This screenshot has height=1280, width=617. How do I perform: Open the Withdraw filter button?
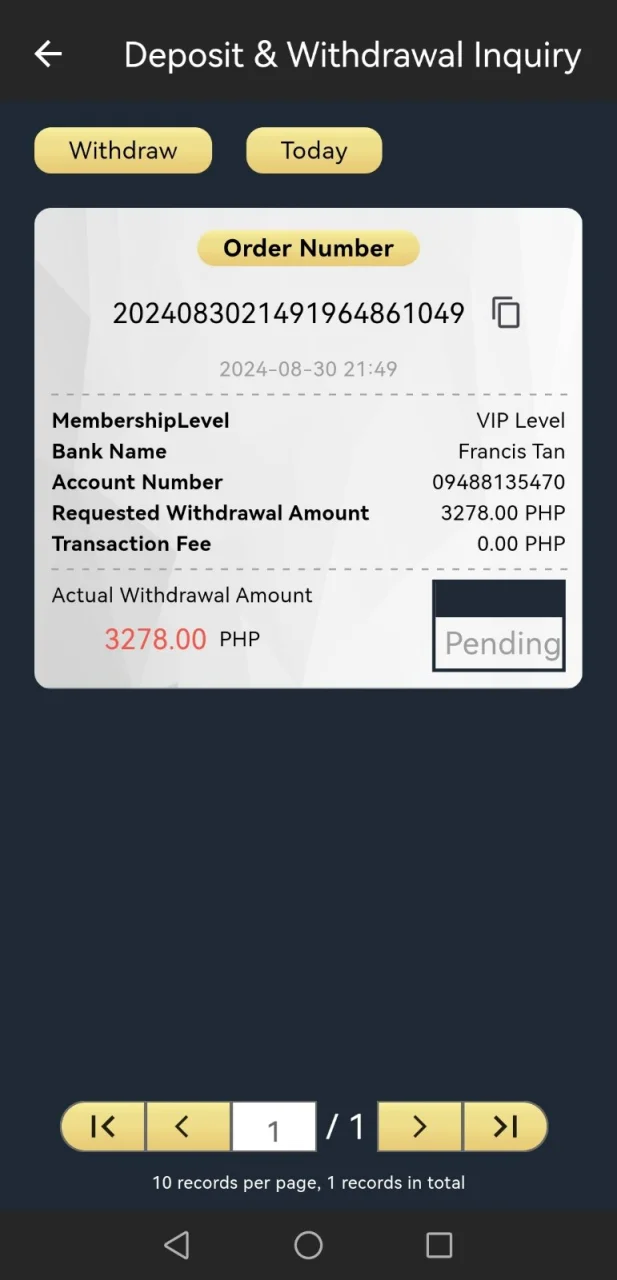click(123, 150)
